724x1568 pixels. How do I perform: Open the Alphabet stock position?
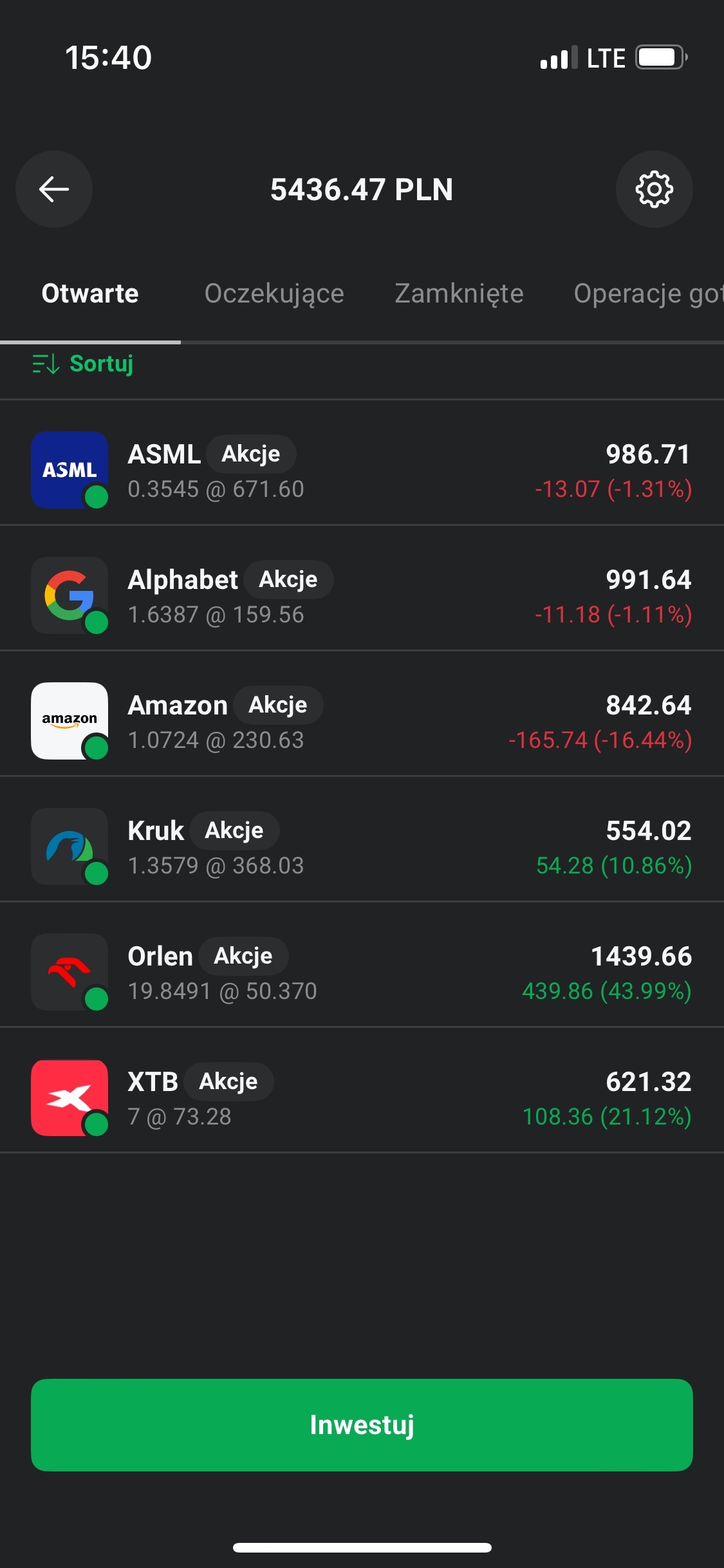[362, 595]
